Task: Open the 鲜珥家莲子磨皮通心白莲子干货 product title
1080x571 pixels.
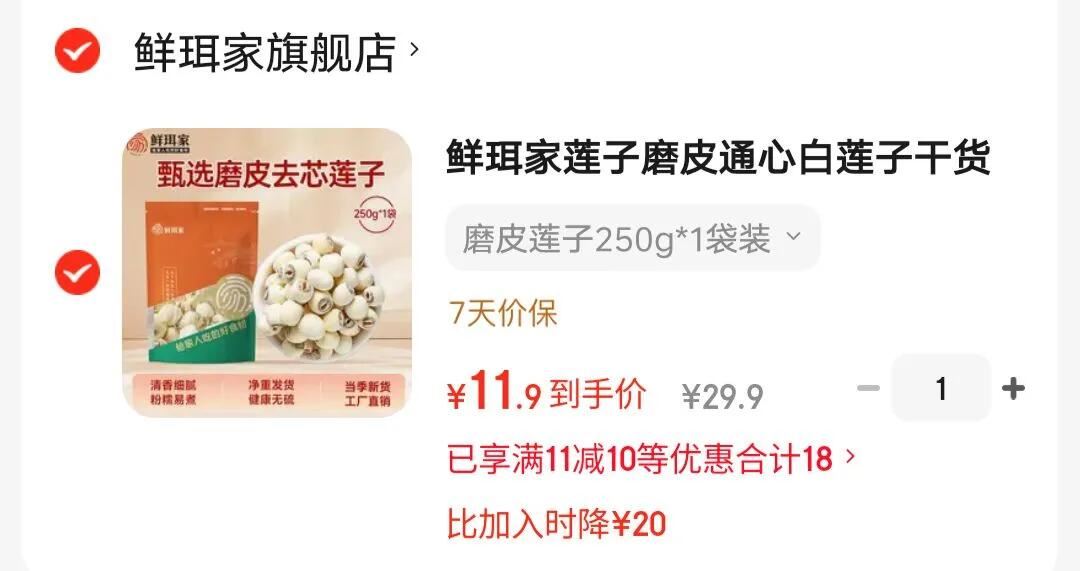Action: pyautogui.click(x=717, y=158)
